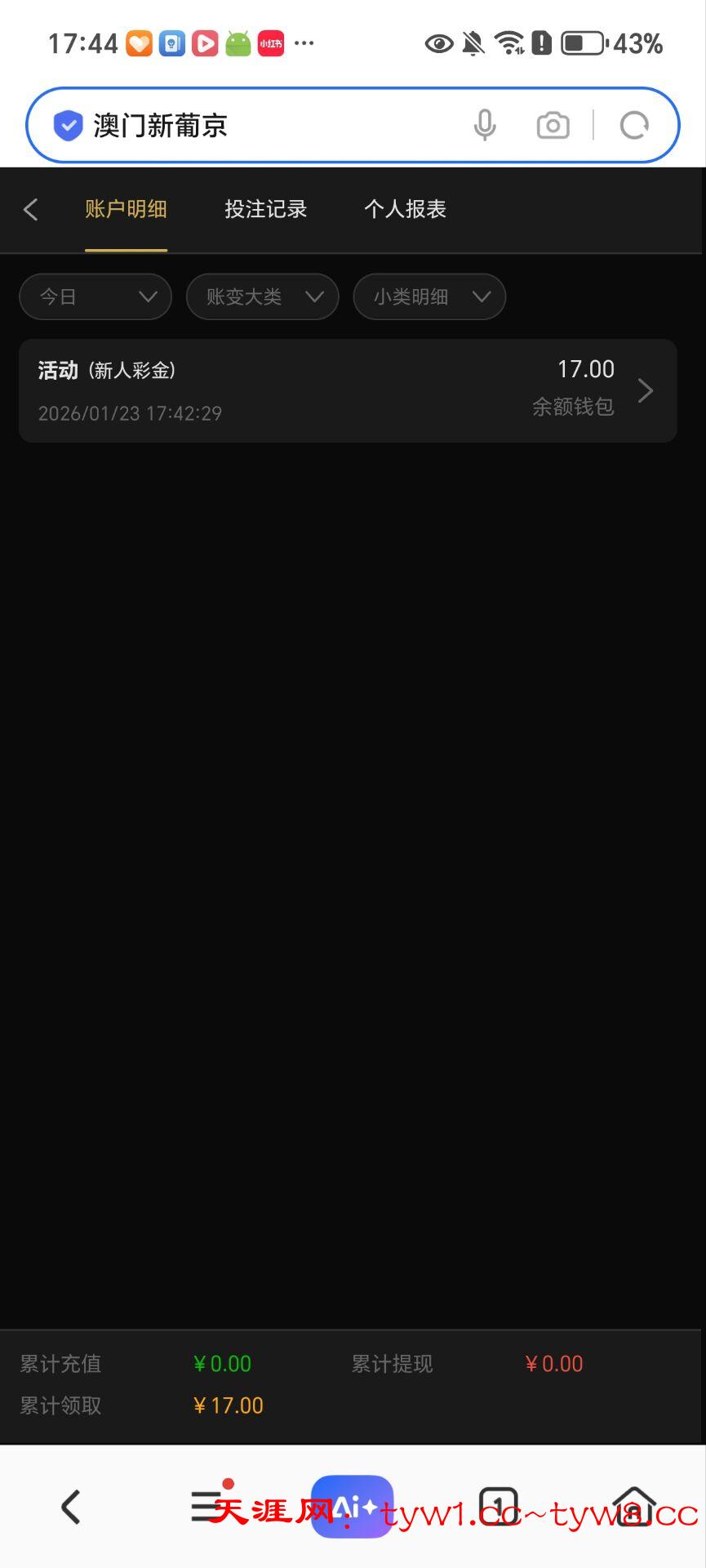The width and height of the screenshot is (706, 1568).
Task: Switch to the 个人报表 tab
Action: point(405,210)
